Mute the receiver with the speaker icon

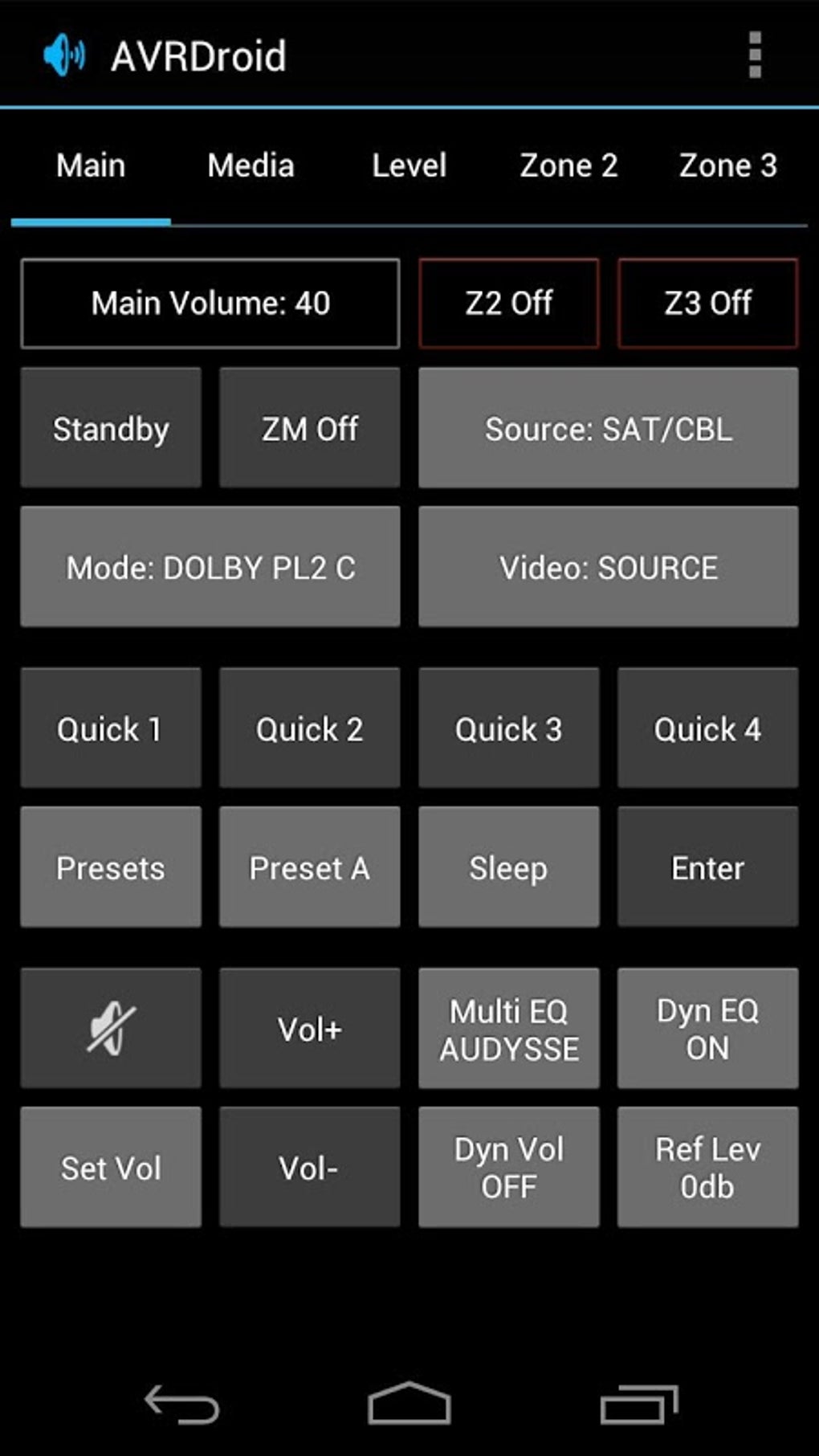click(111, 1029)
